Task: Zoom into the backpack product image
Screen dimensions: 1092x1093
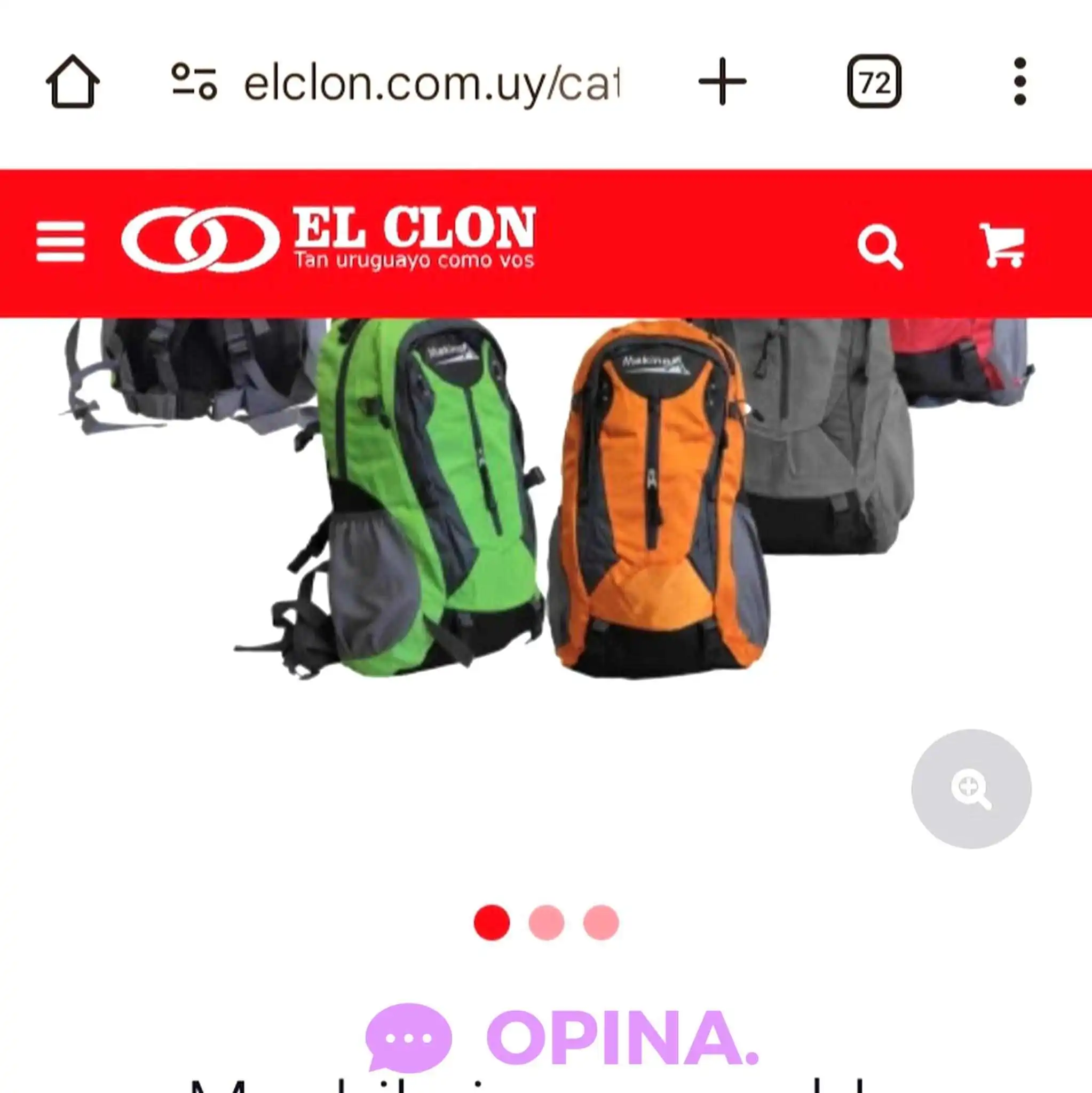Action: 971,789
